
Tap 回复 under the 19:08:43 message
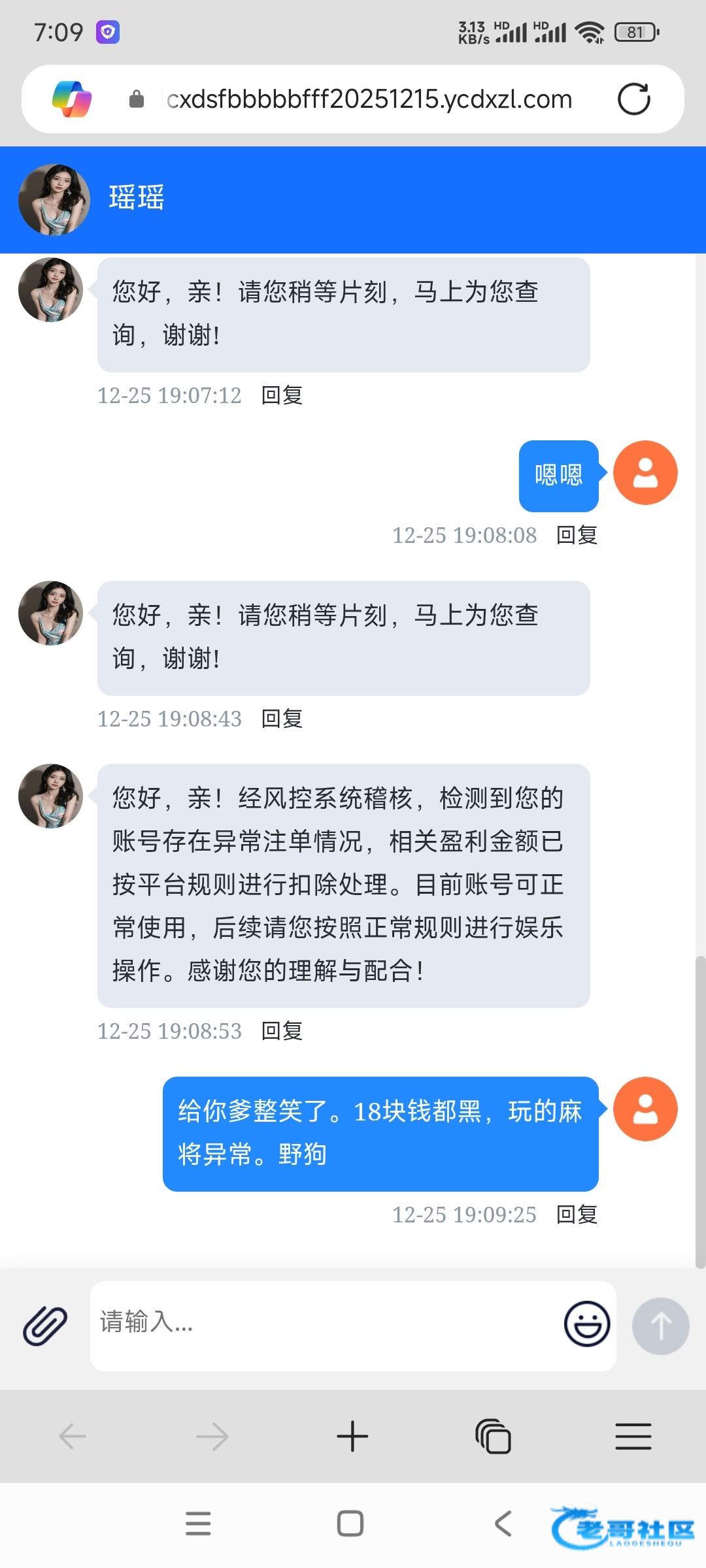[282, 719]
